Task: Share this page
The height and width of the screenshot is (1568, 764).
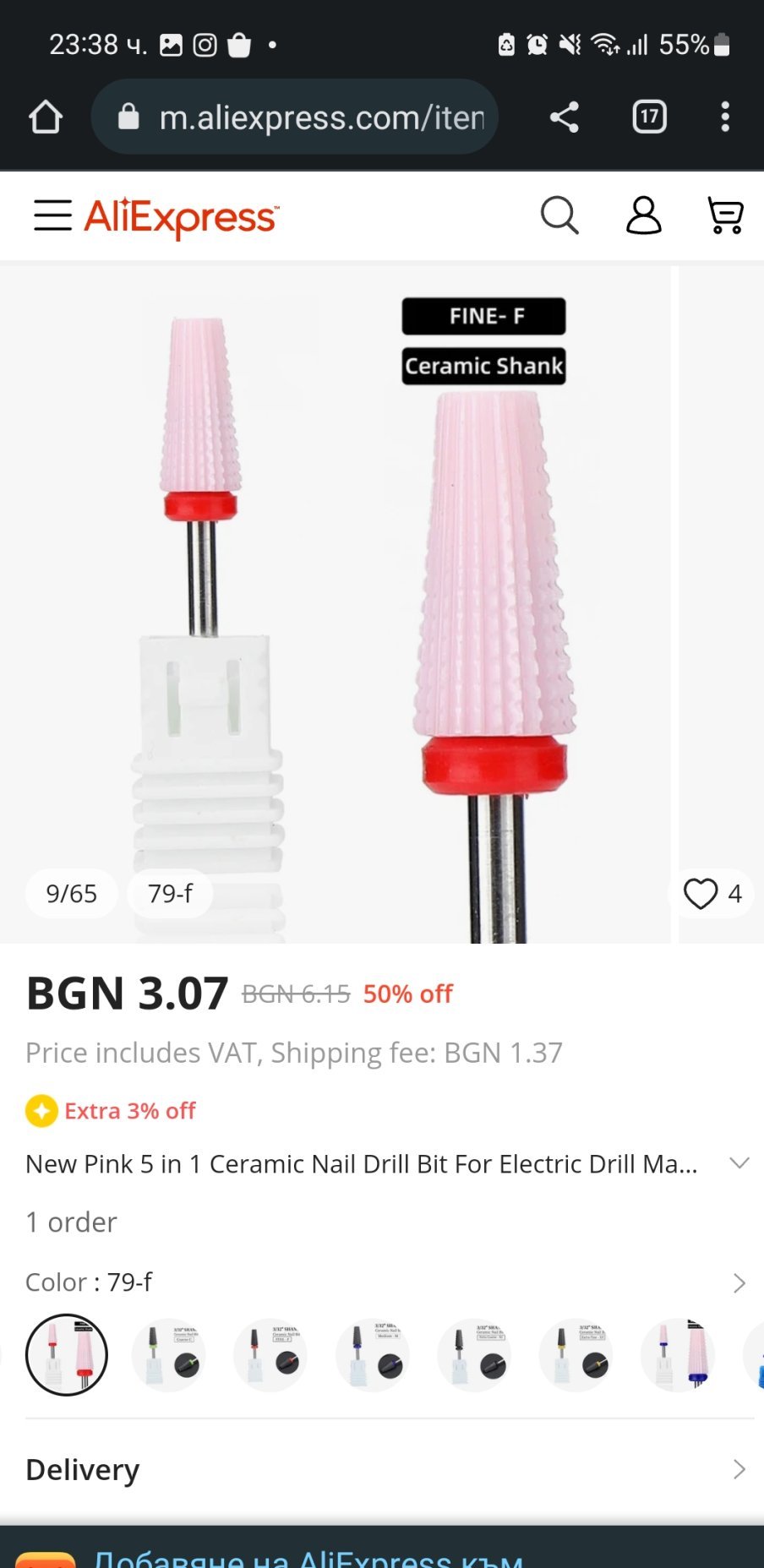Action: pyautogui.click(x=564, y=117)
